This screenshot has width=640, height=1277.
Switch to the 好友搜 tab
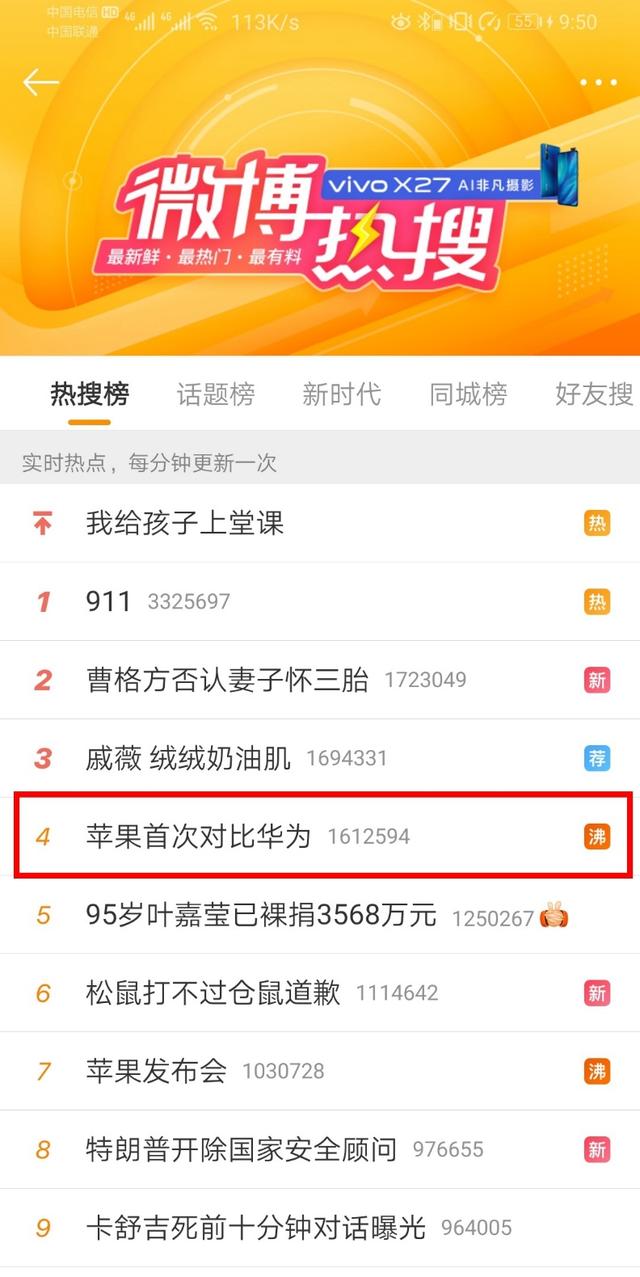(x=594, y=394)
